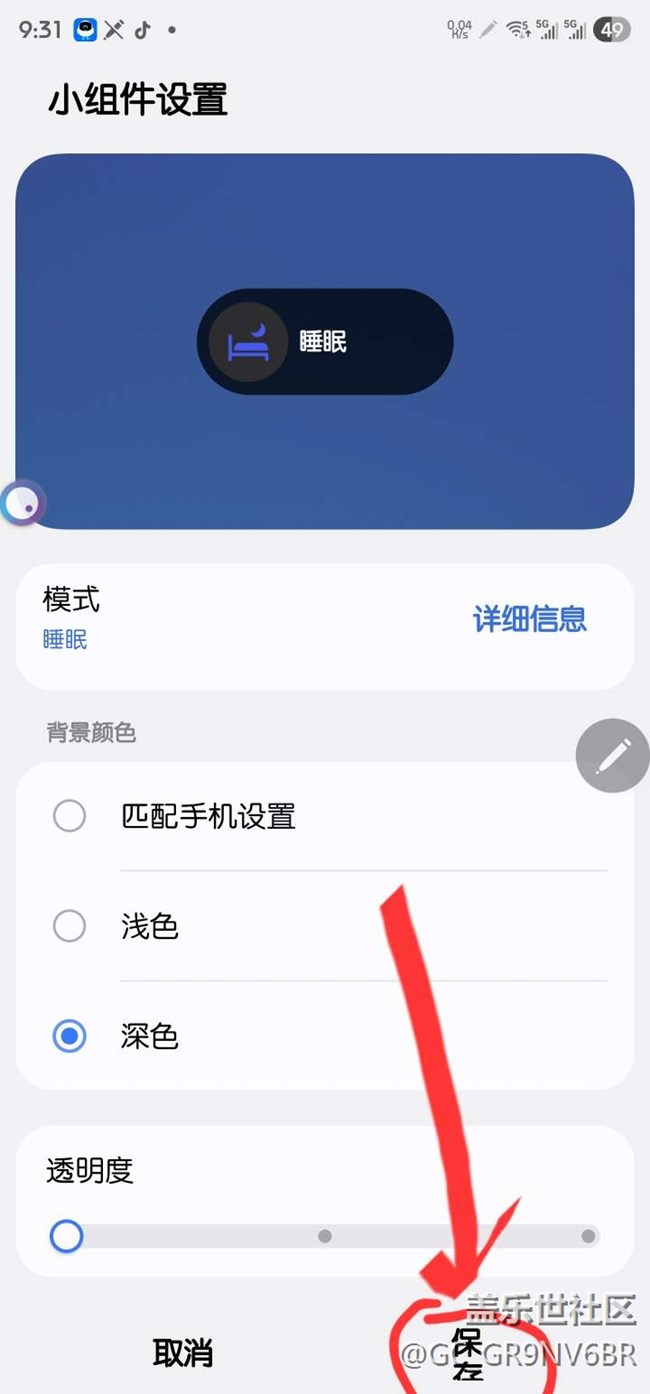Select the 深色 radio button
Screen dimensions: 650x1394
click(69, 1036)
